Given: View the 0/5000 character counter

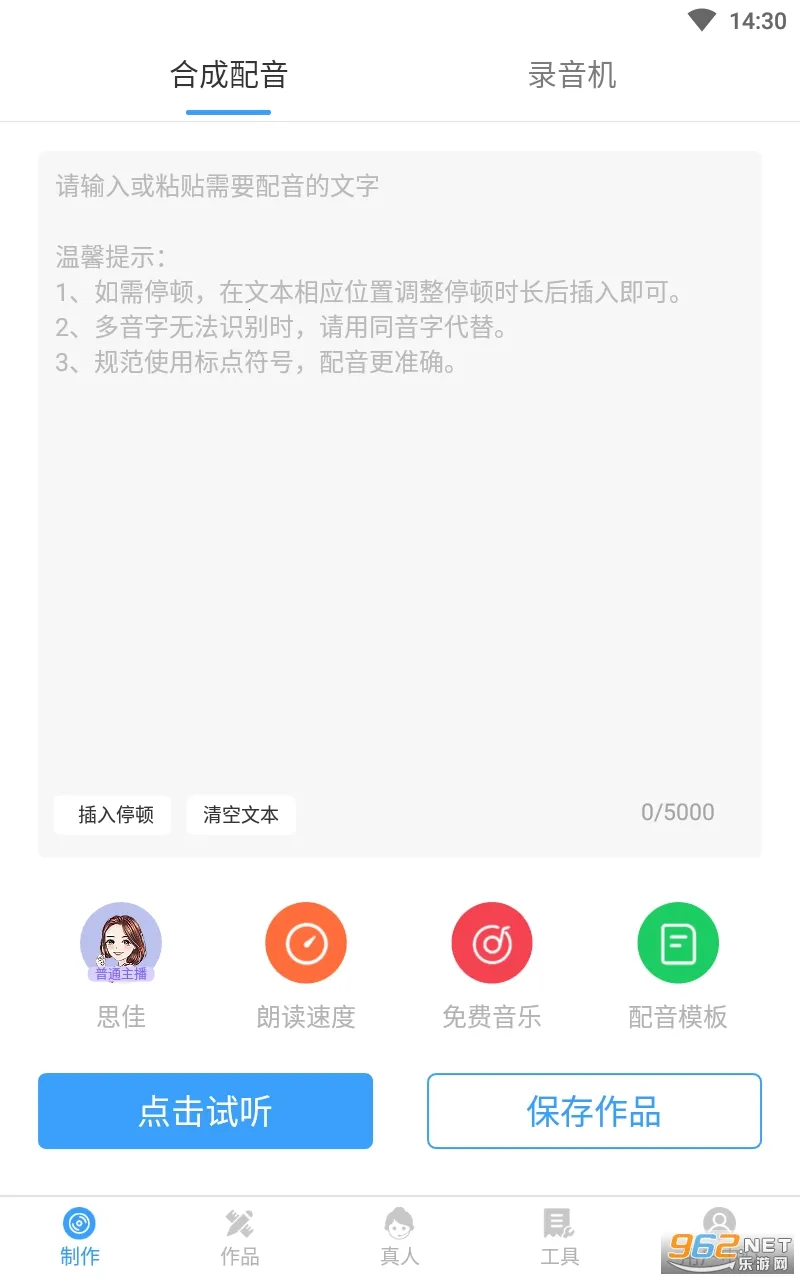Looking at the screenshot, I should coord(678,812).
